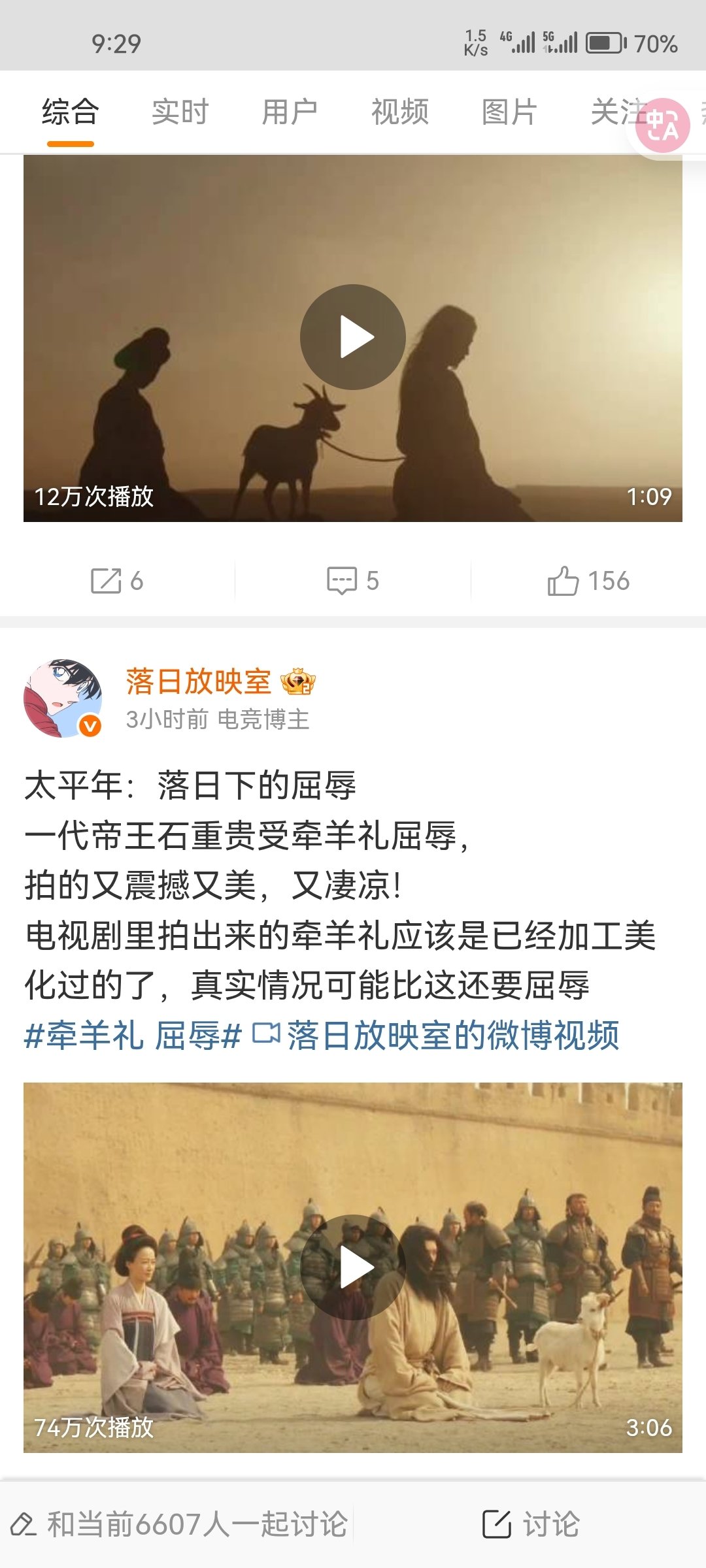Like the post with 156 likes

[588, 581]
